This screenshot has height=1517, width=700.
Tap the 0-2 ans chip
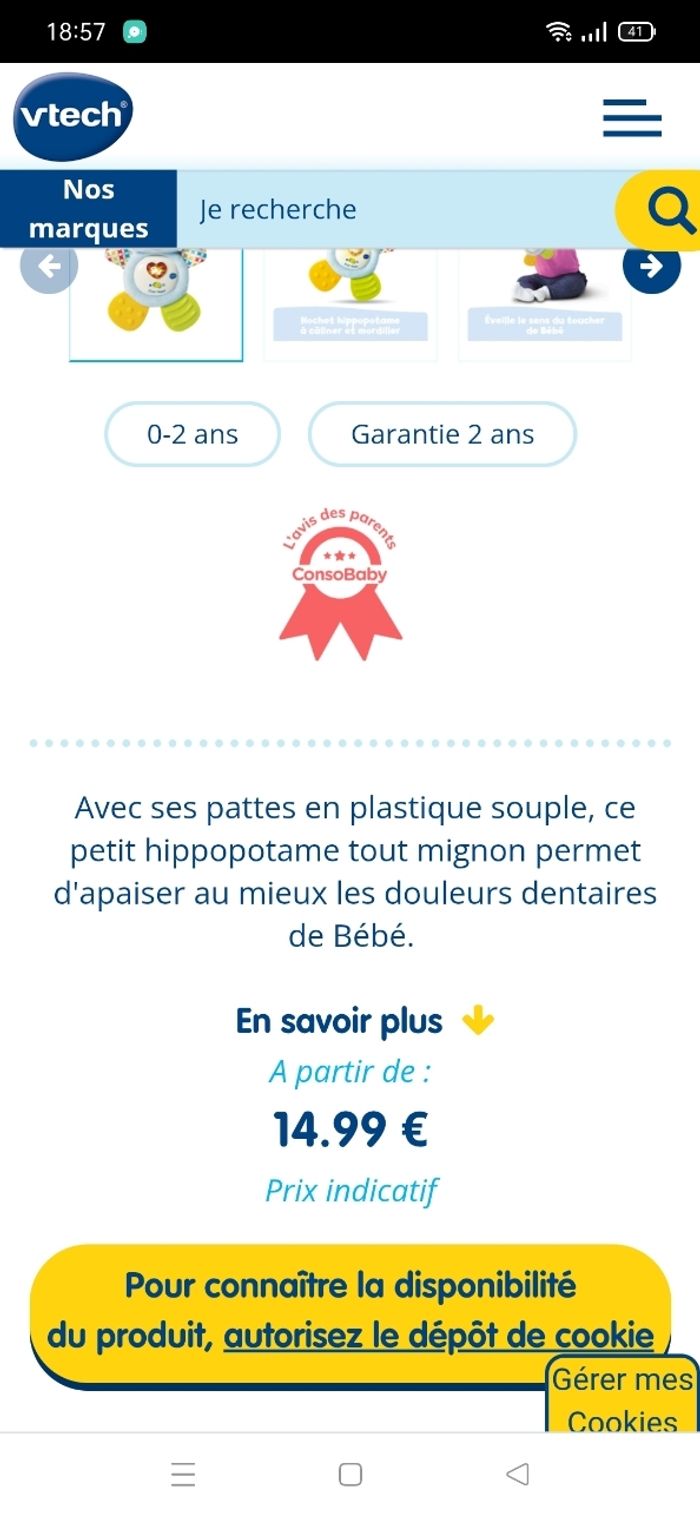(x=193, y=434)
